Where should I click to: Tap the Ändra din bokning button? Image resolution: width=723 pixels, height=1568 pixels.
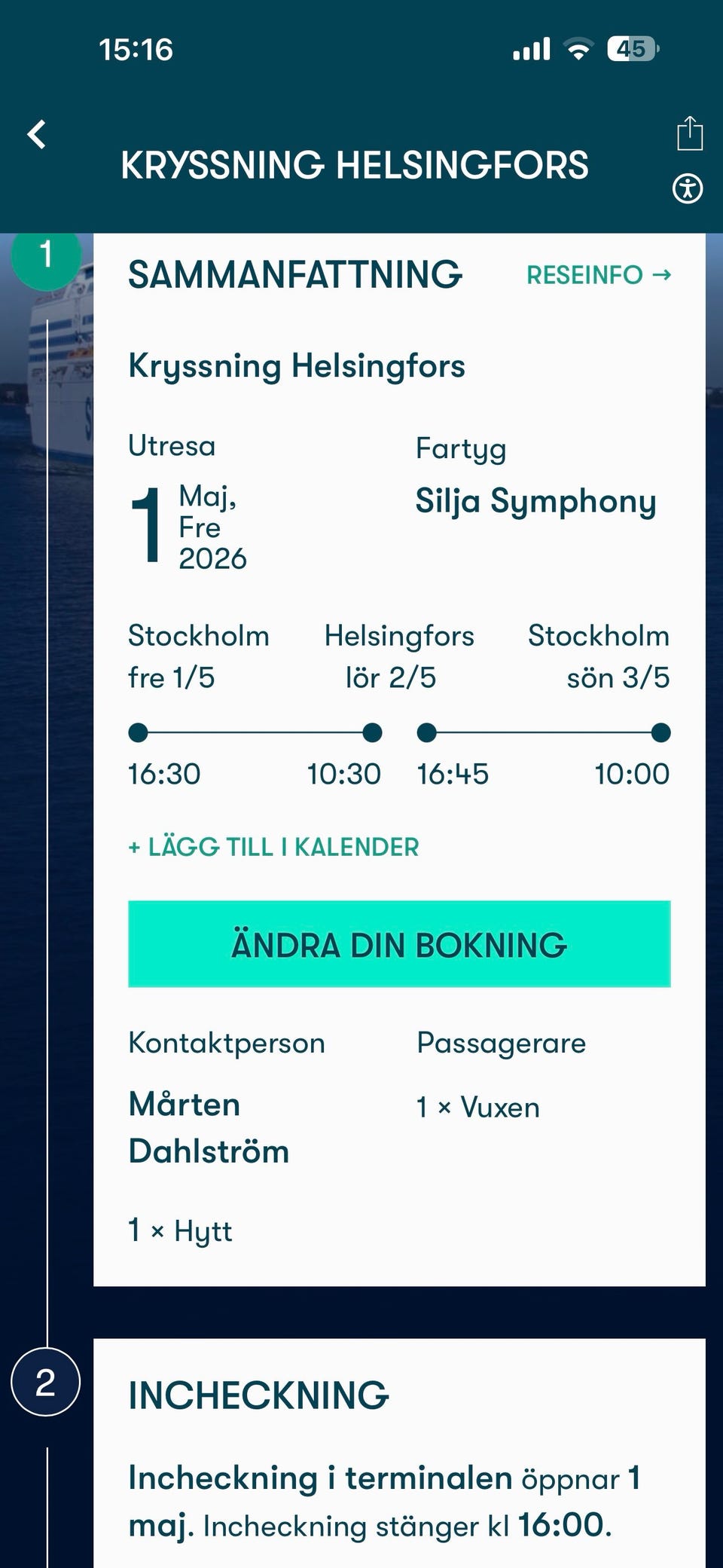point(399,944)
